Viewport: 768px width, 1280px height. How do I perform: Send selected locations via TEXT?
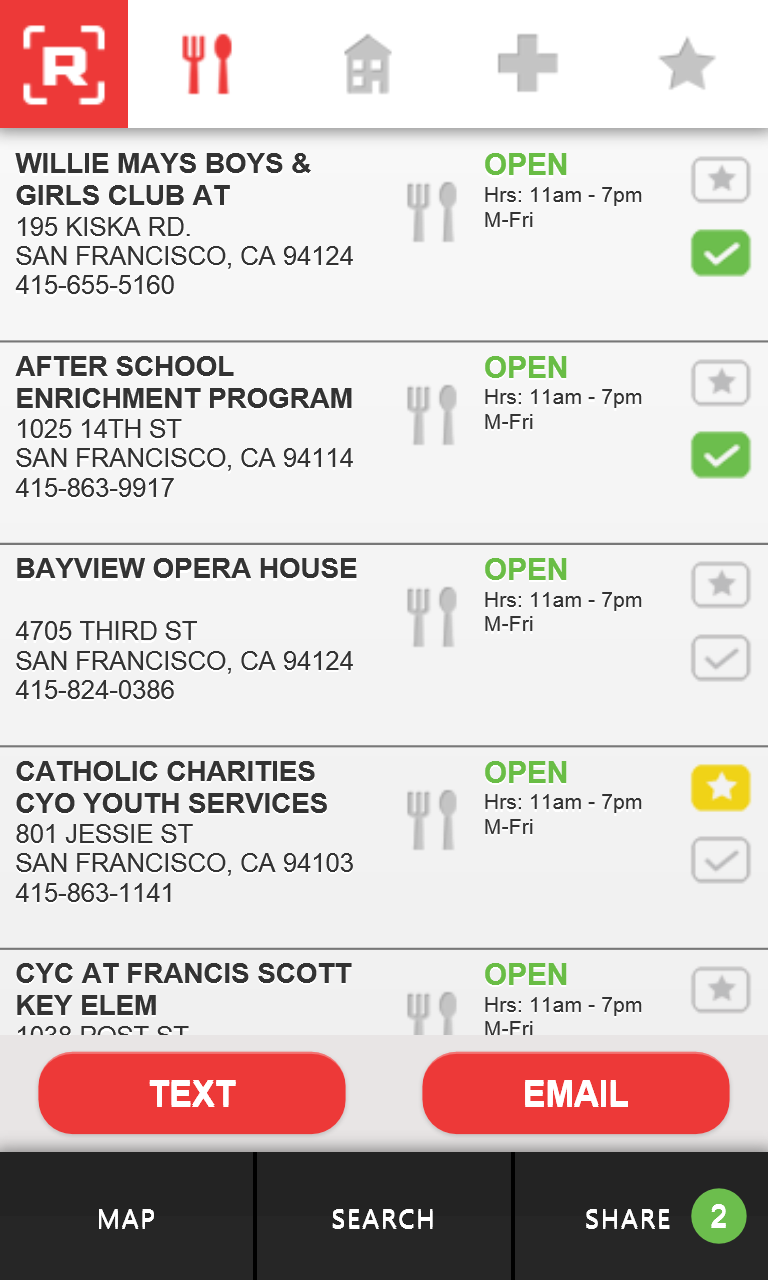[192, 1093]
